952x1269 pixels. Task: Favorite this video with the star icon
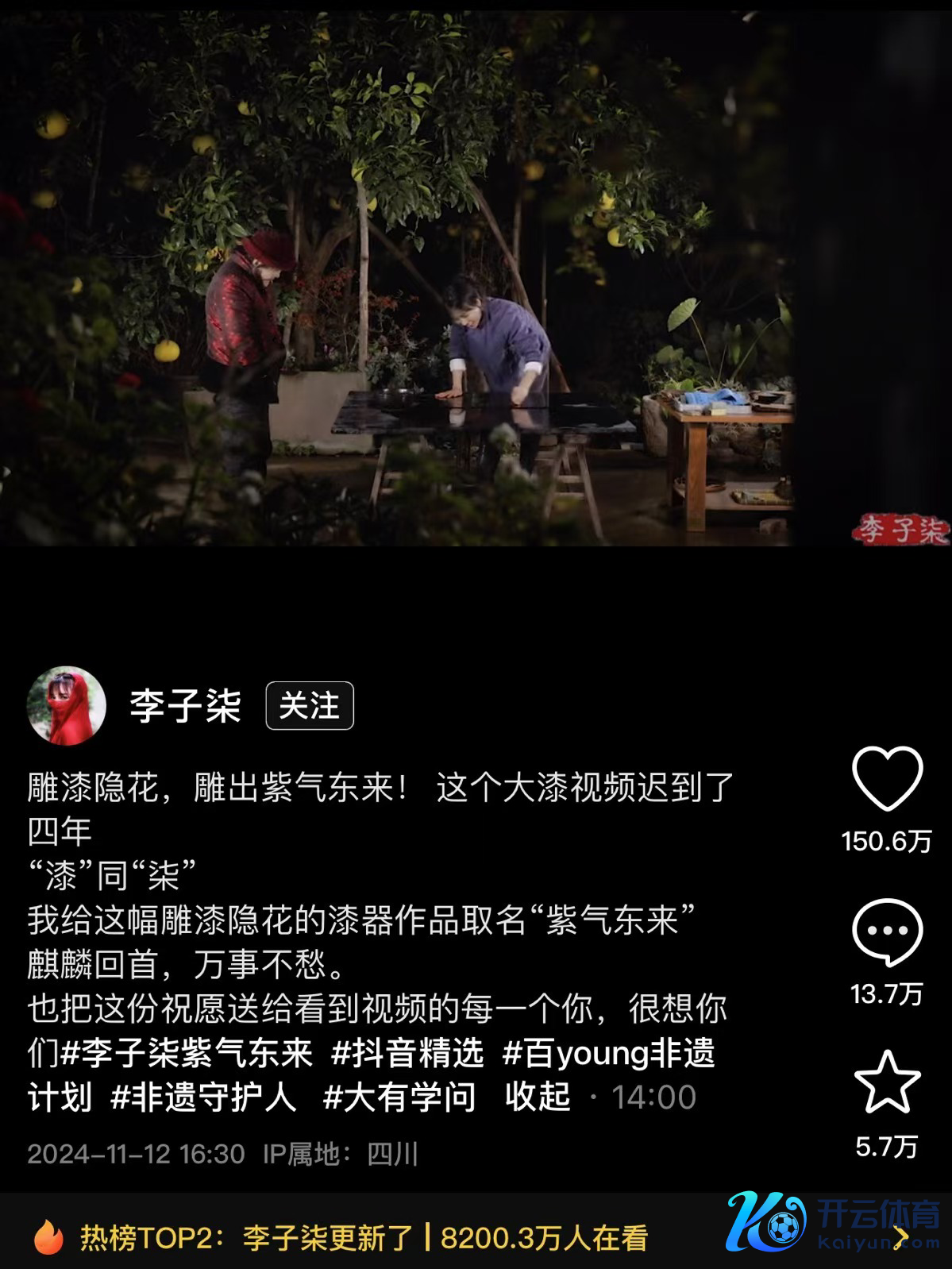coord(886,1083)
